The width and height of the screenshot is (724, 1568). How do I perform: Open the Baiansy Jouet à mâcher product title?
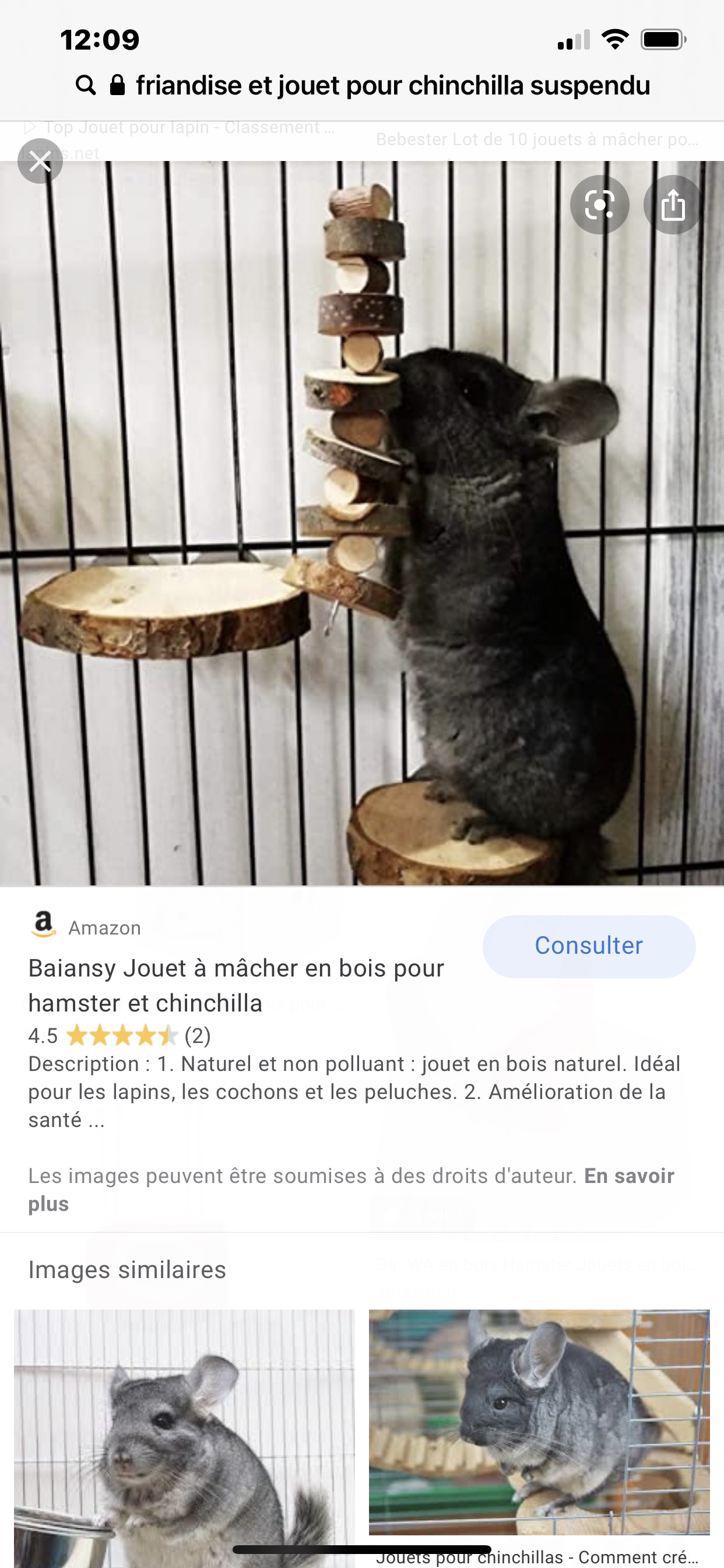tap(236, 985)
